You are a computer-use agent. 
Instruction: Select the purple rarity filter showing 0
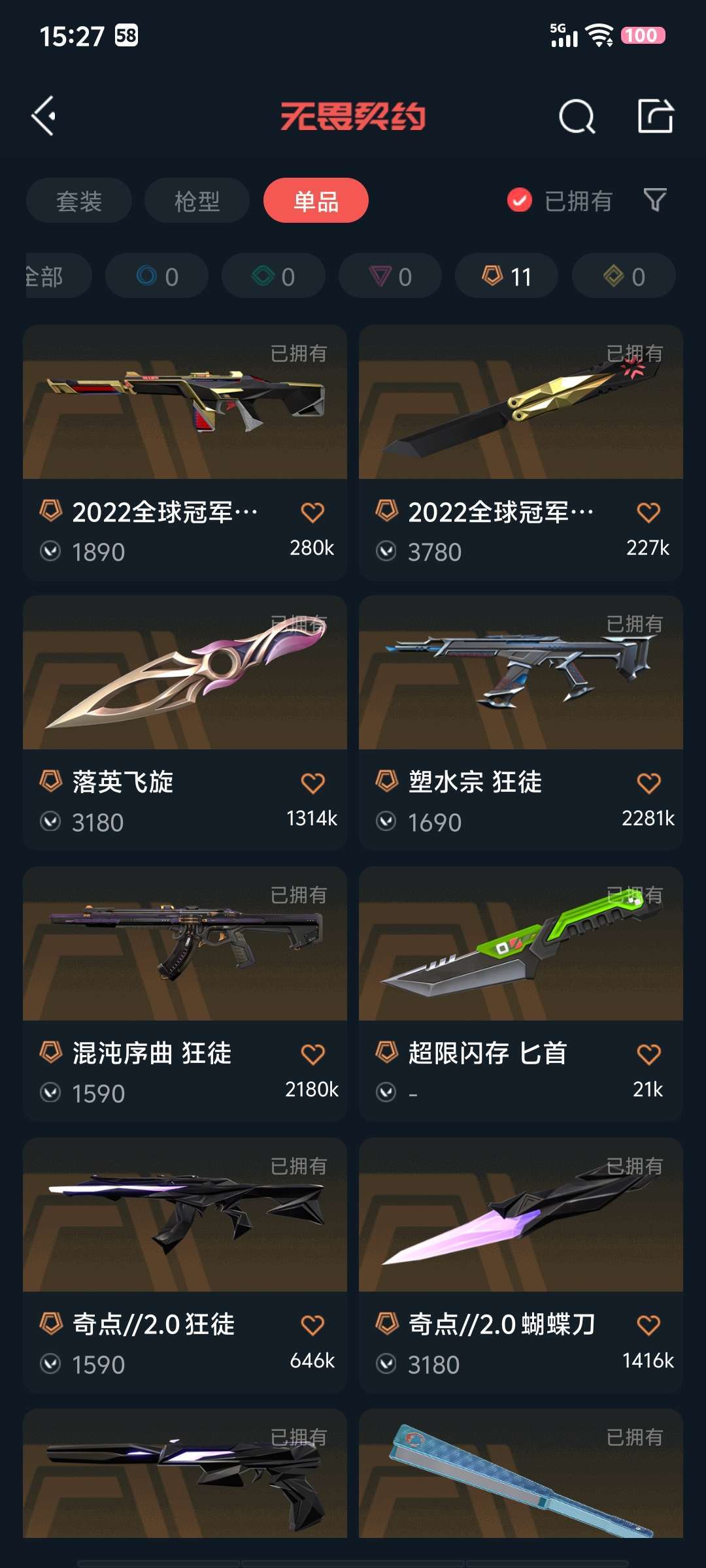[x=389, y=276]
